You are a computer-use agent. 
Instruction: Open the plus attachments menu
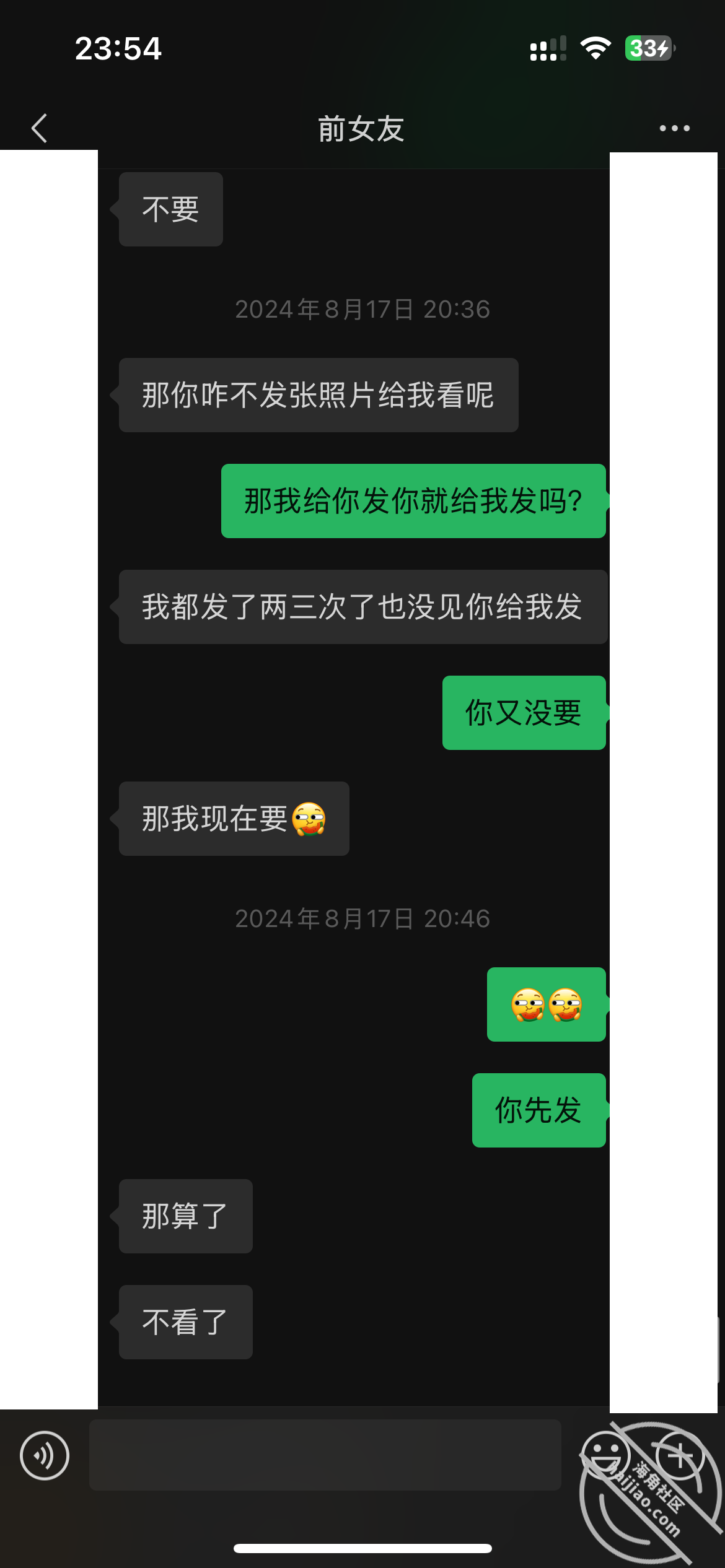(680, 1455)
